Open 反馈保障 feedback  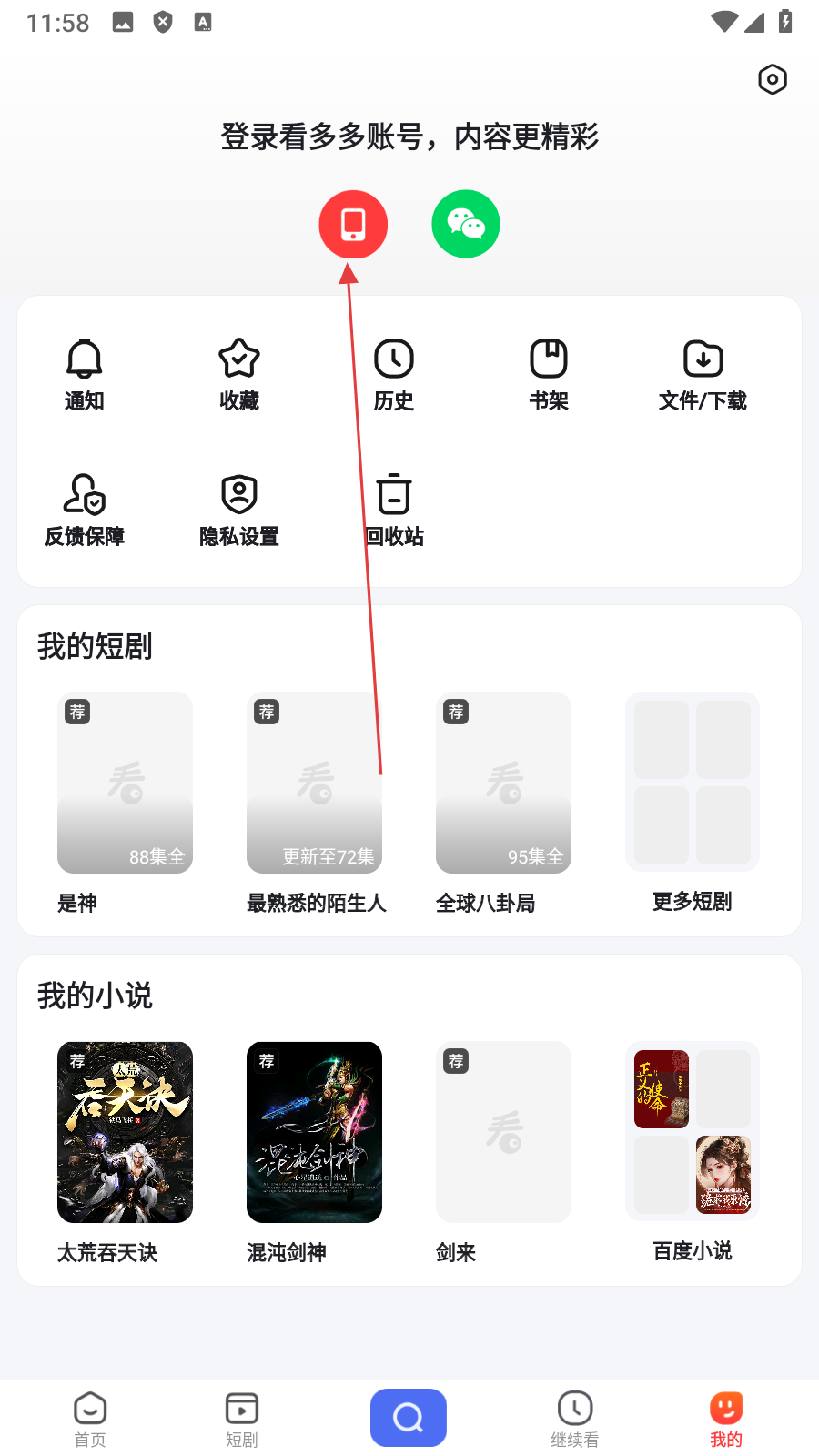point(85,510)
